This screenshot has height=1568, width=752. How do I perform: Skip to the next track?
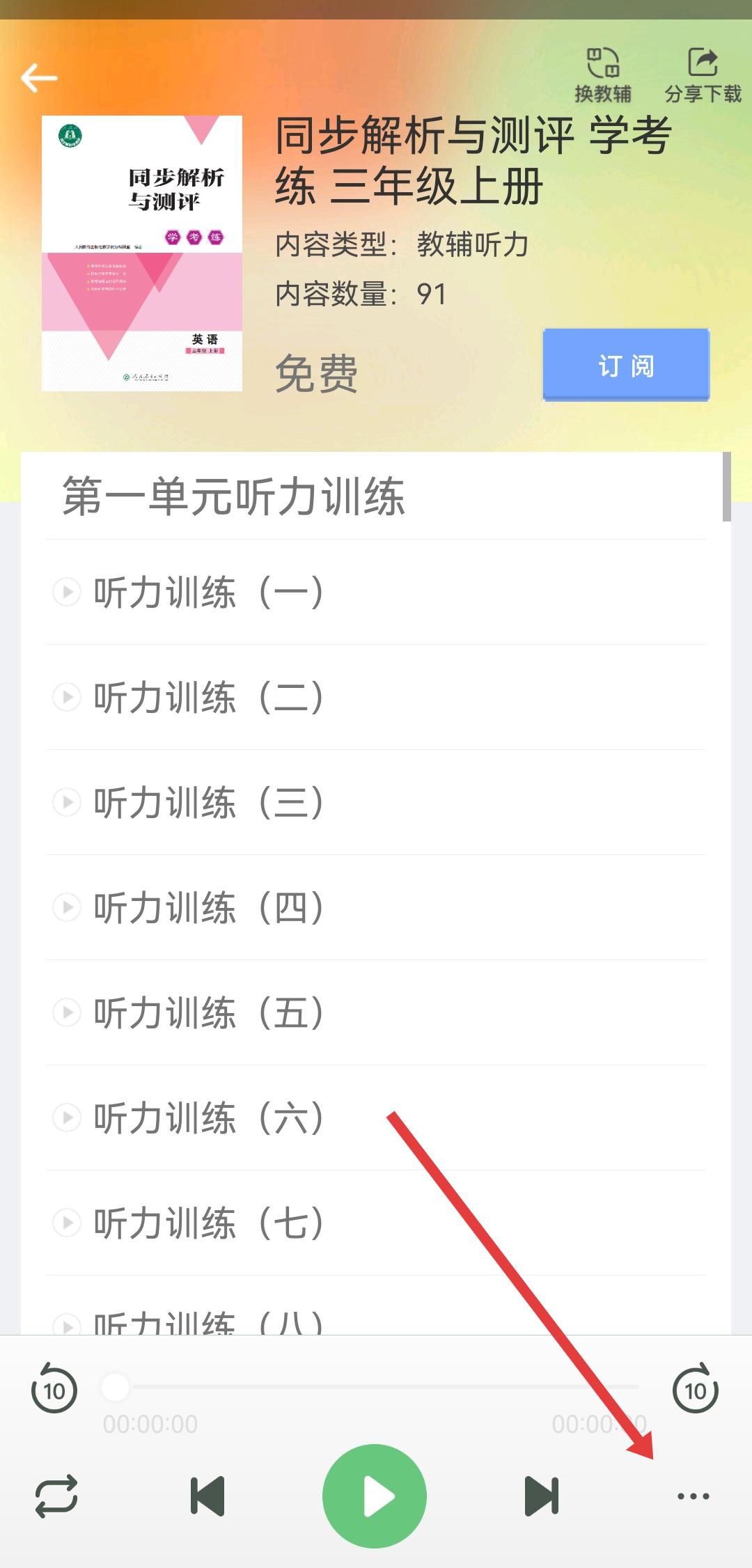point(541,1496)
